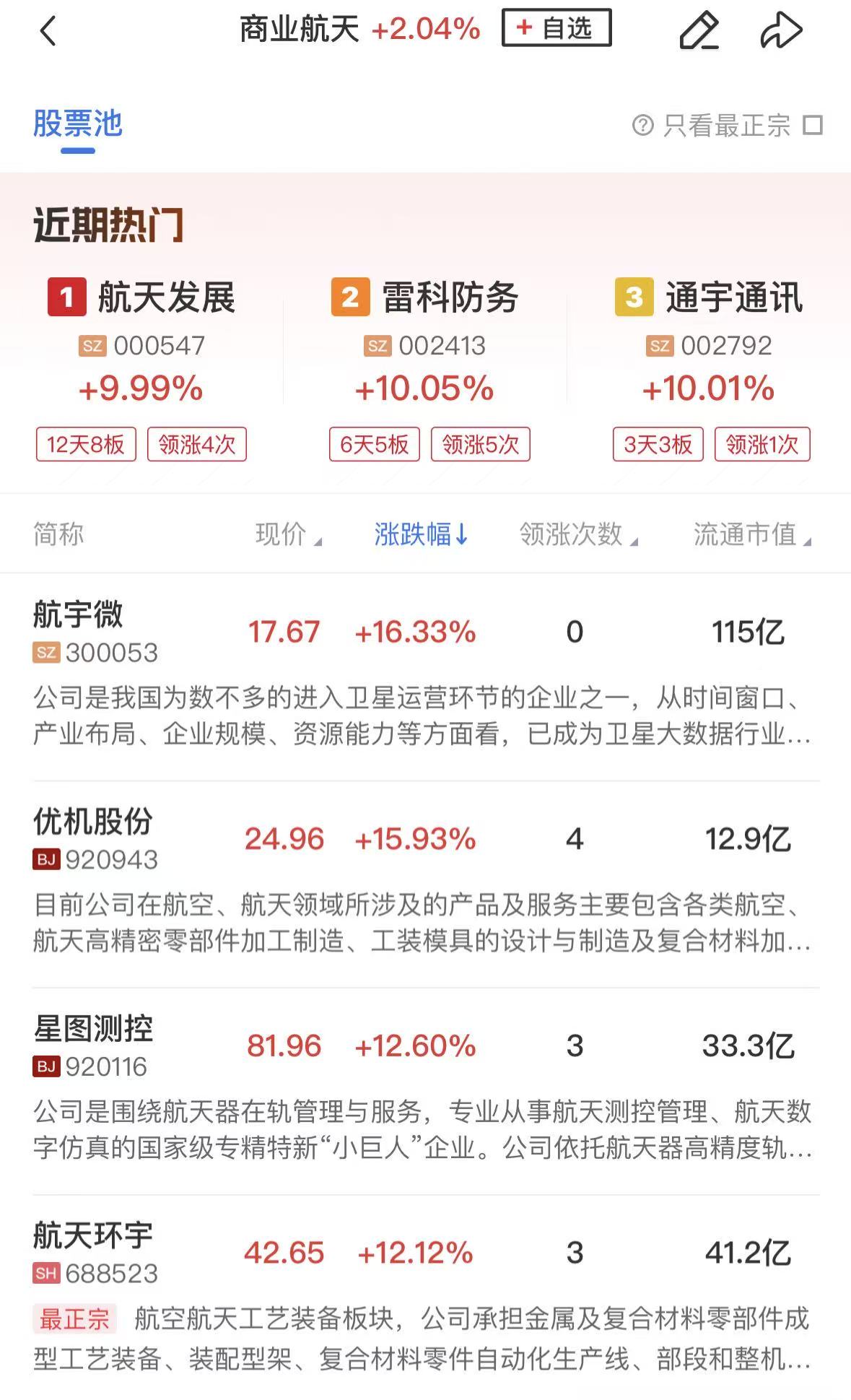Open the help icon beside 只看最正宗

(x=642, y=126)
